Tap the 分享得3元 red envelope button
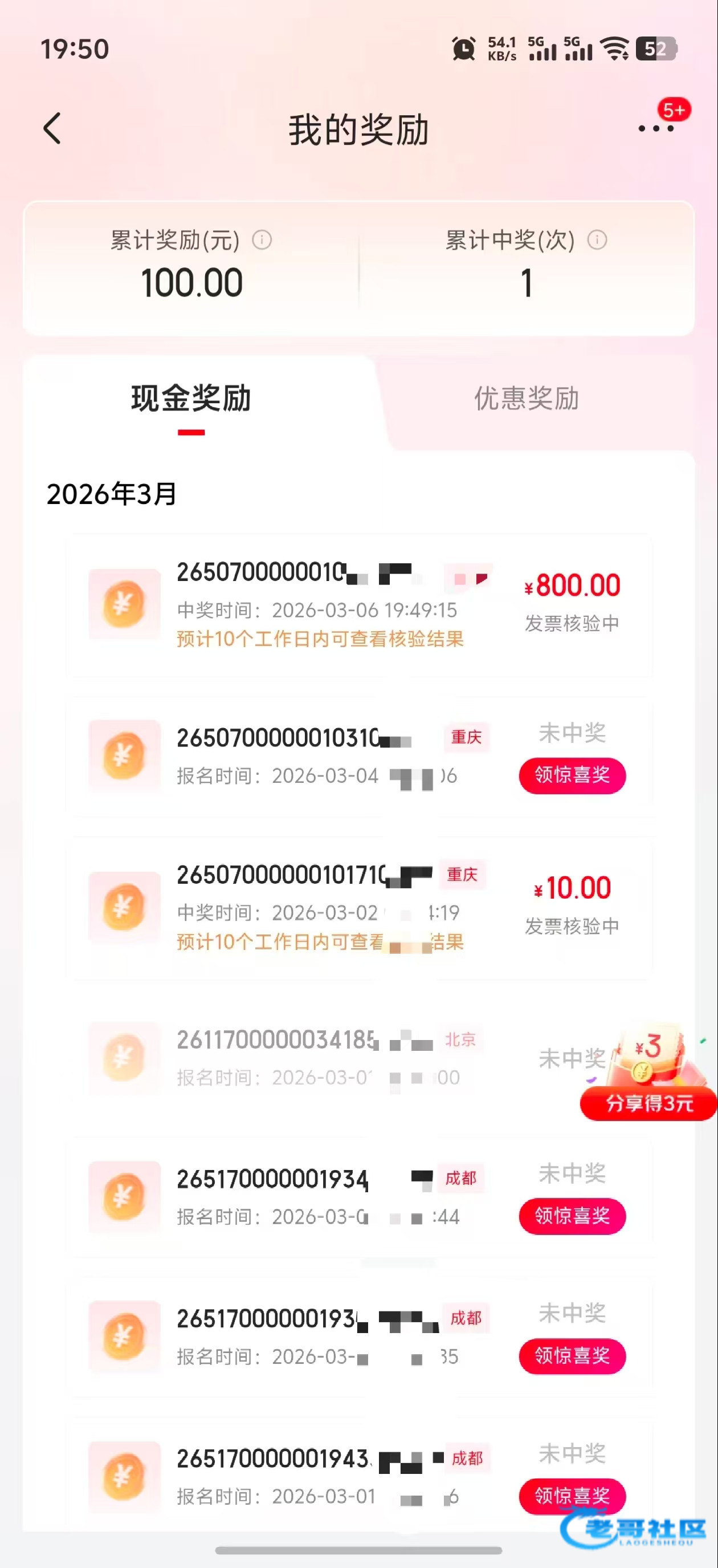This screenshot has width=718, height=1568. point(648,1103)
